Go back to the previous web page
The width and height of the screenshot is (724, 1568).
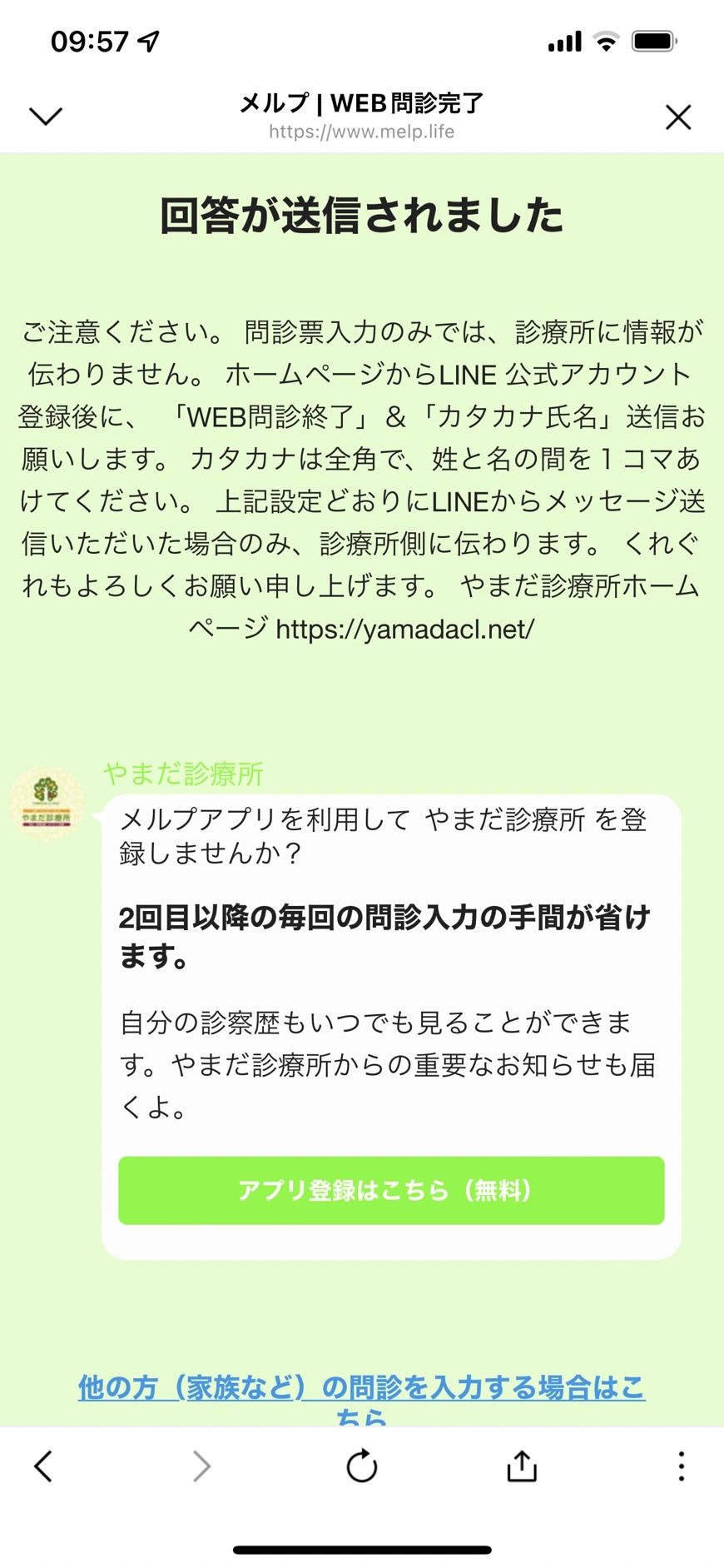[x=43, y=1466]
